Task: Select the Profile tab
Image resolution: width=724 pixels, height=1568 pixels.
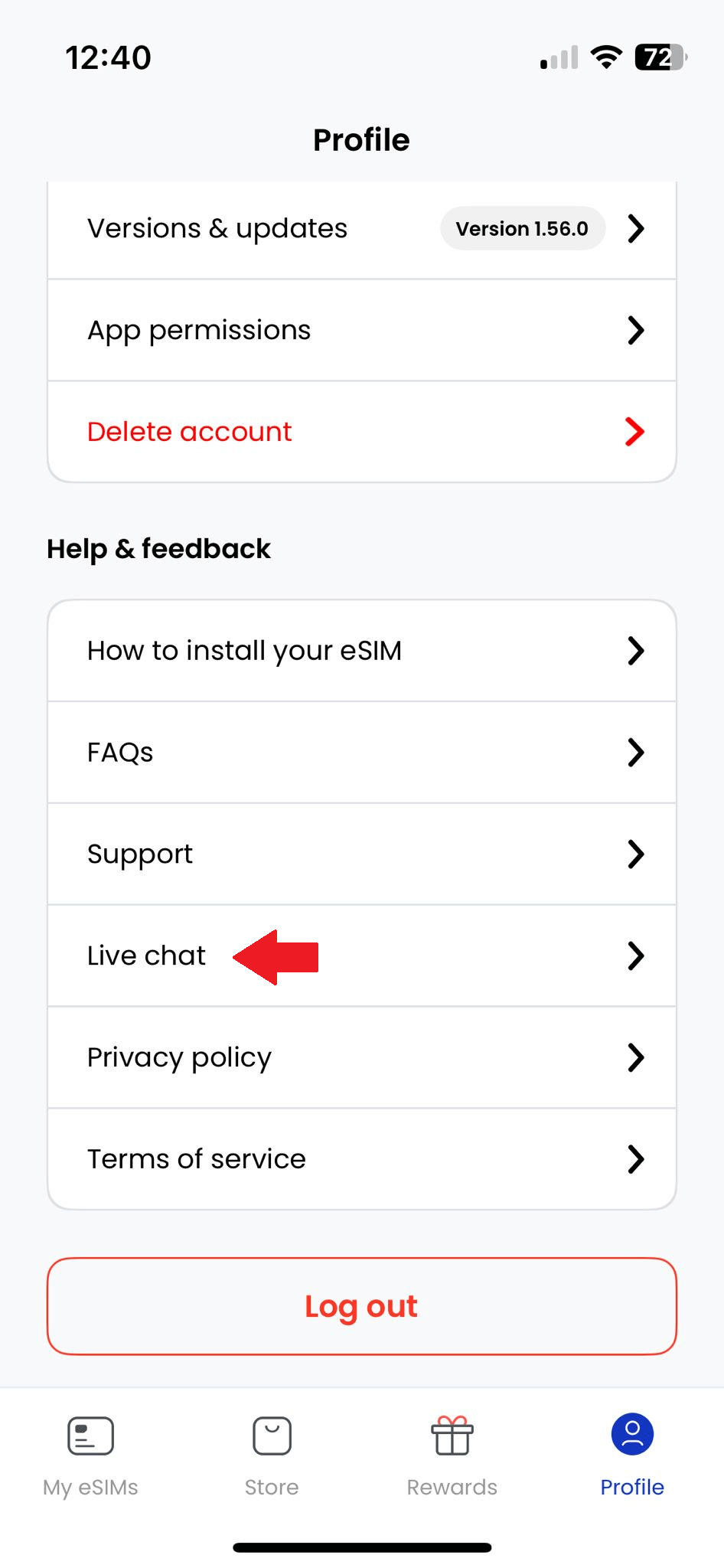Action: tap(632, 1456)
